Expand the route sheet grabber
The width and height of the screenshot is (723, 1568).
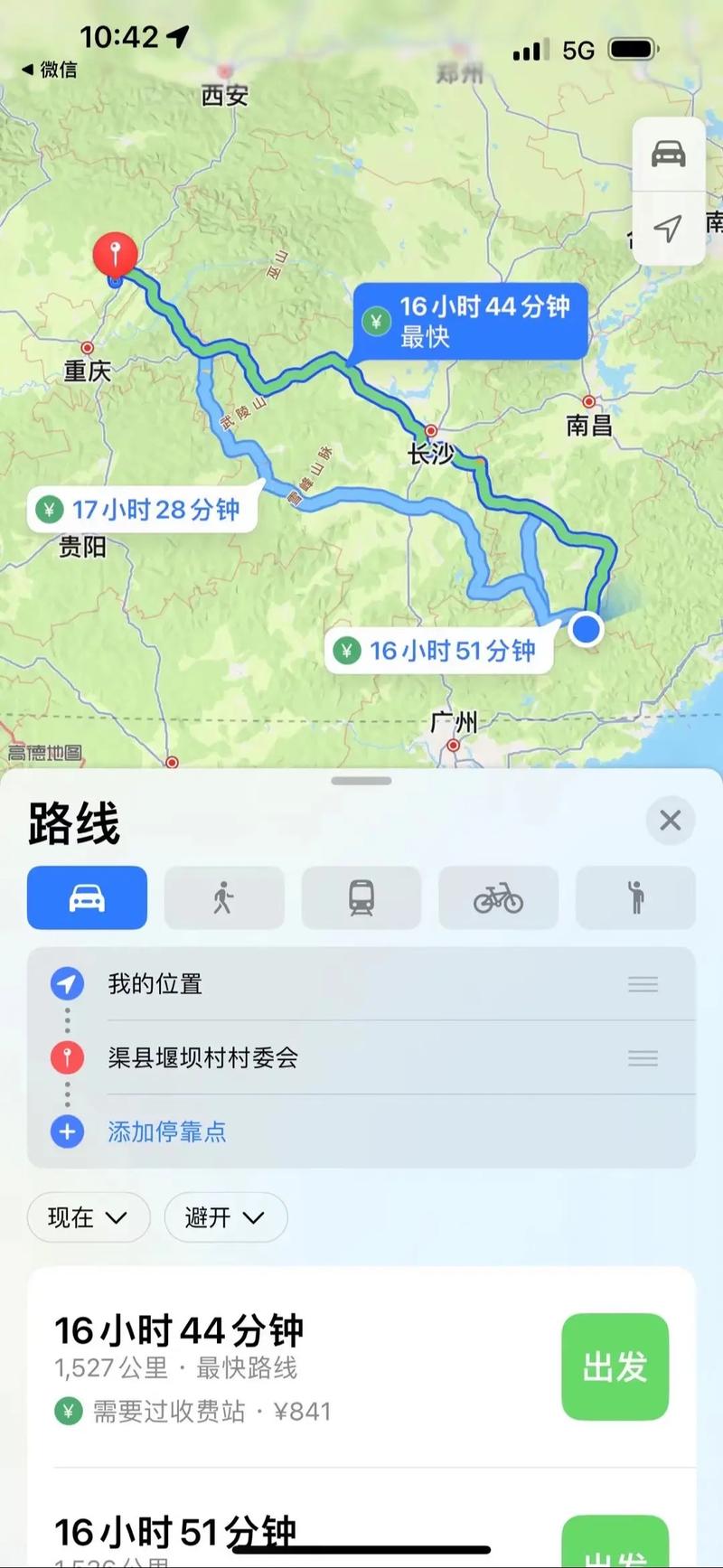(361, 779)
